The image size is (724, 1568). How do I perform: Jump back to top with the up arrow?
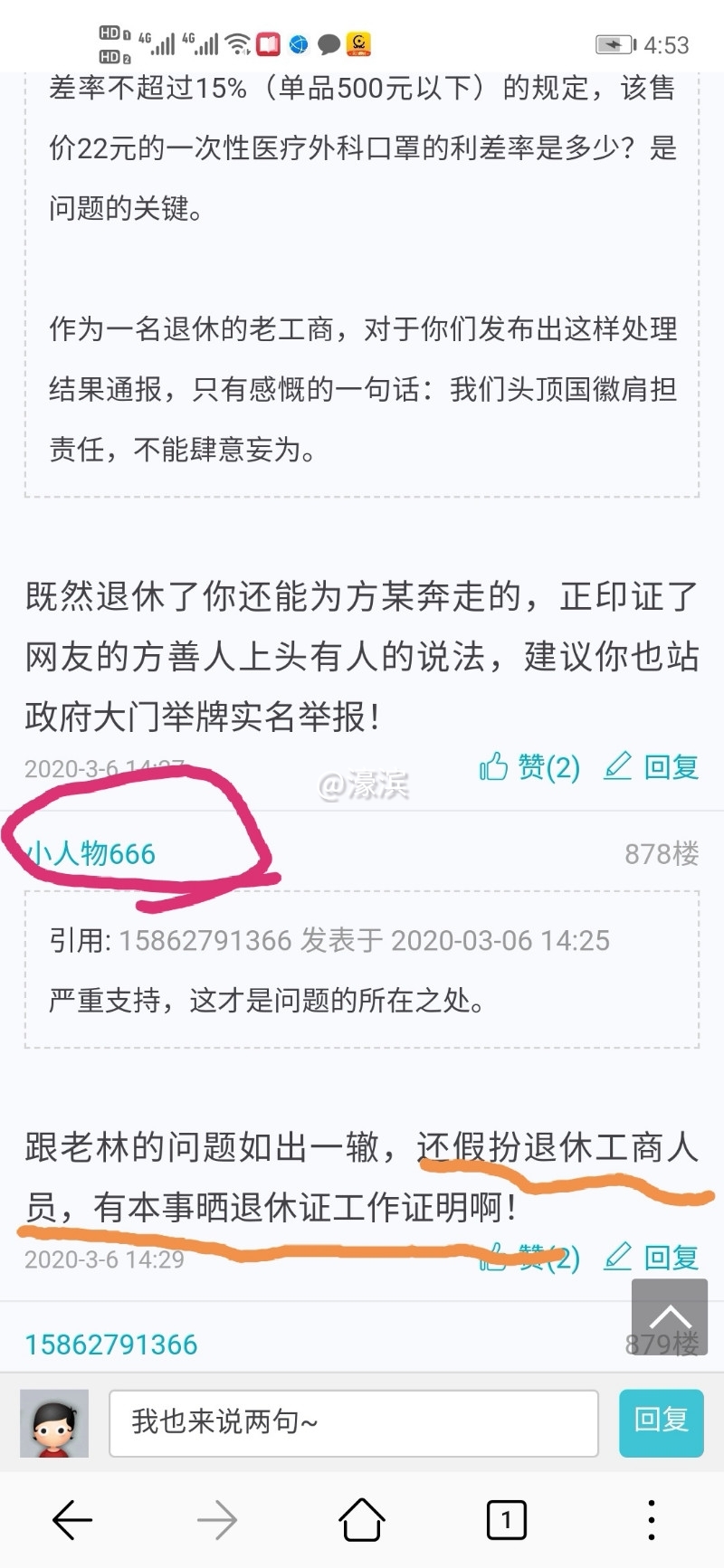pyautogui.click(x=669, y=1316)
